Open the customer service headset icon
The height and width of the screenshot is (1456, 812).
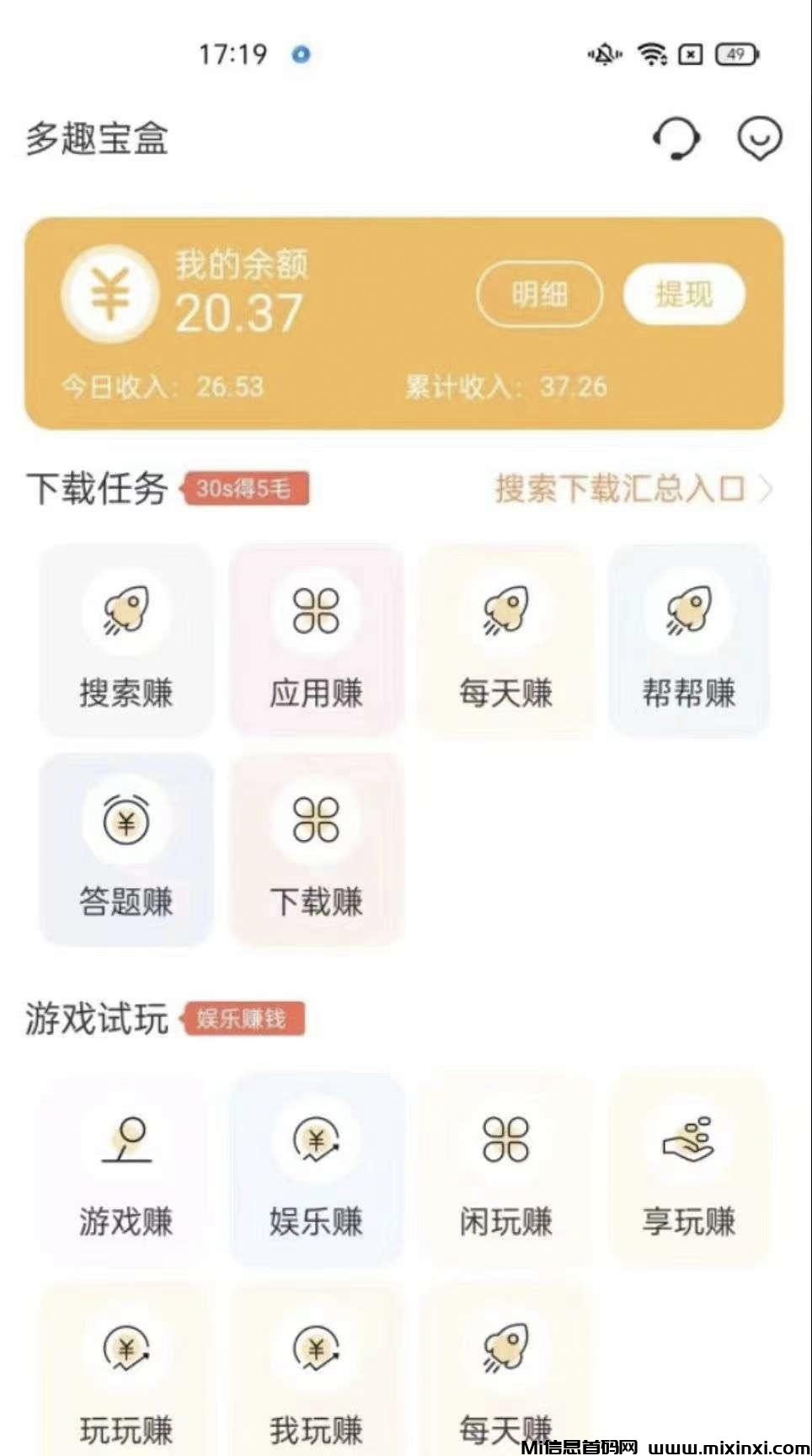676,138
